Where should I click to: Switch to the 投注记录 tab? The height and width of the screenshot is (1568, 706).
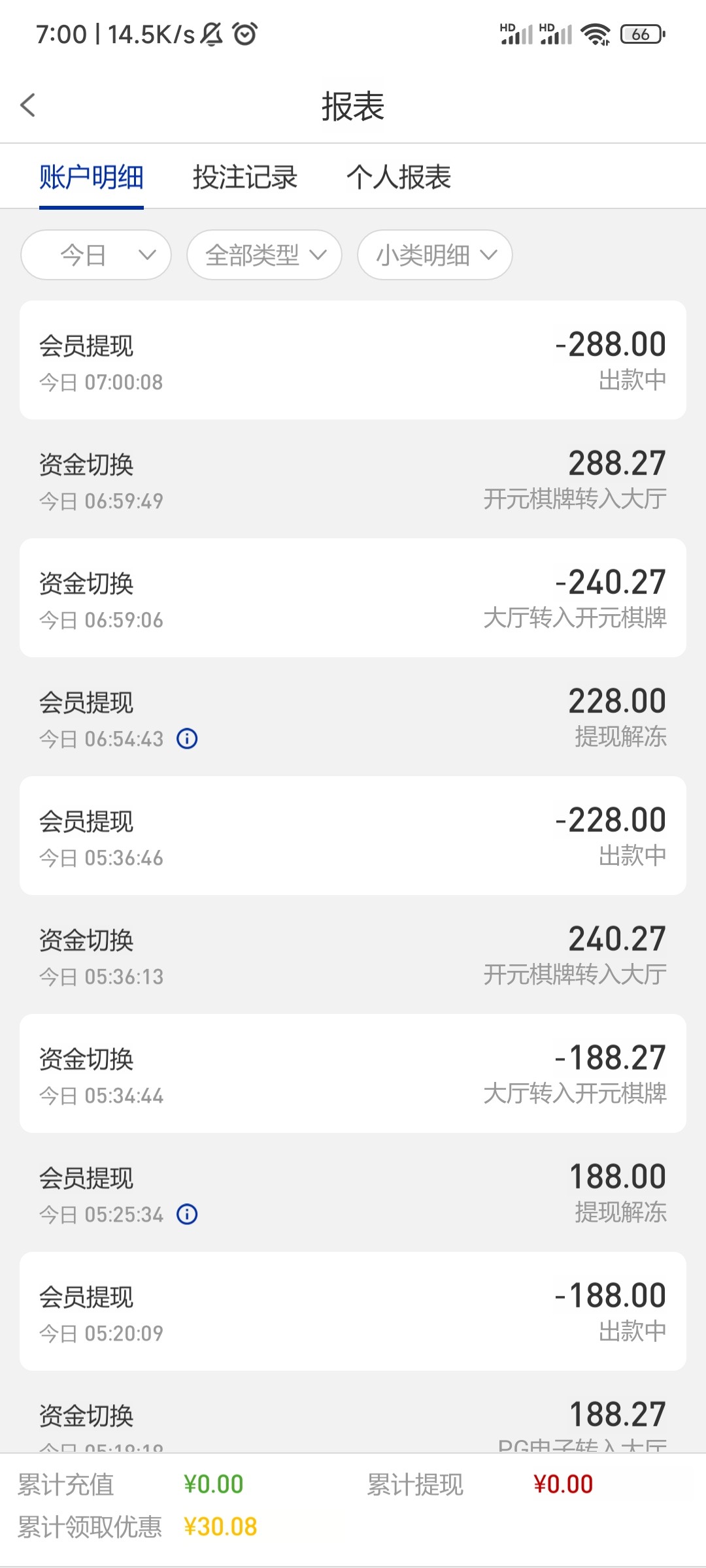[245, 177]
